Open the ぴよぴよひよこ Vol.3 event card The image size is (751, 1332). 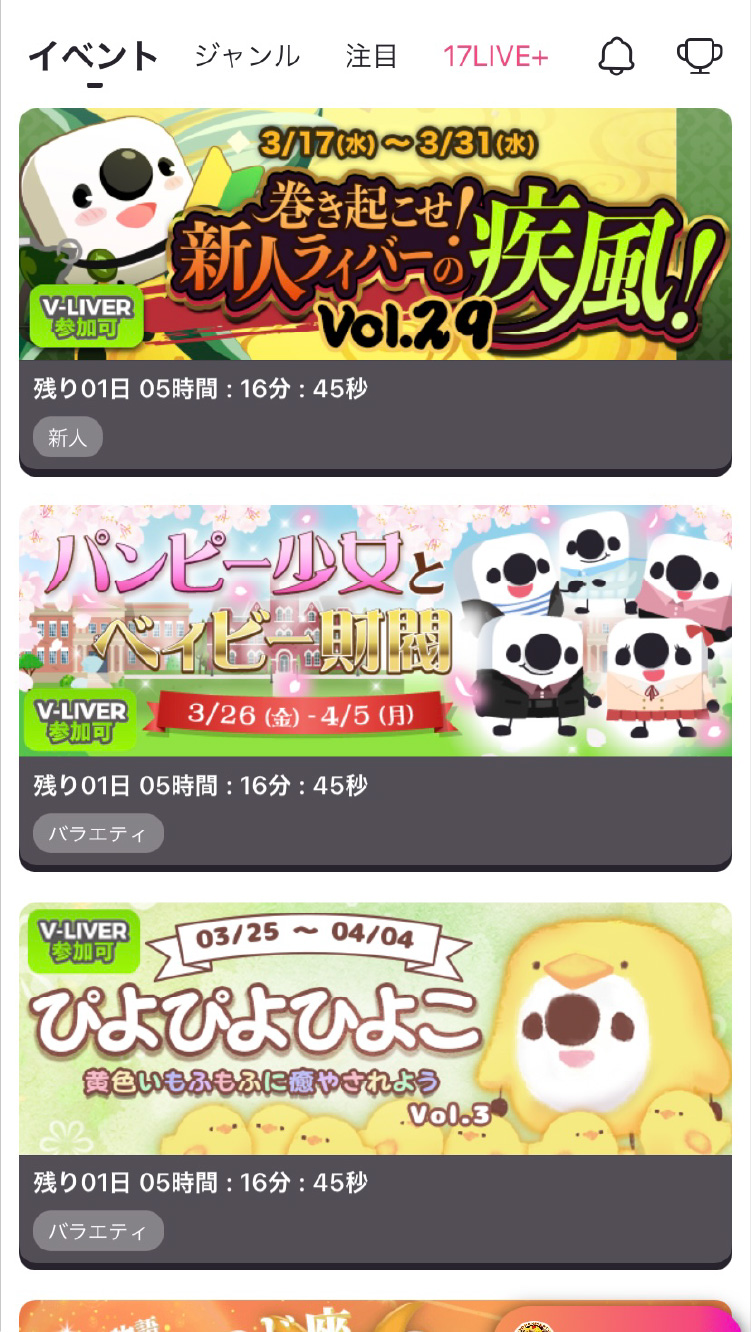[x=375, y=1085]
